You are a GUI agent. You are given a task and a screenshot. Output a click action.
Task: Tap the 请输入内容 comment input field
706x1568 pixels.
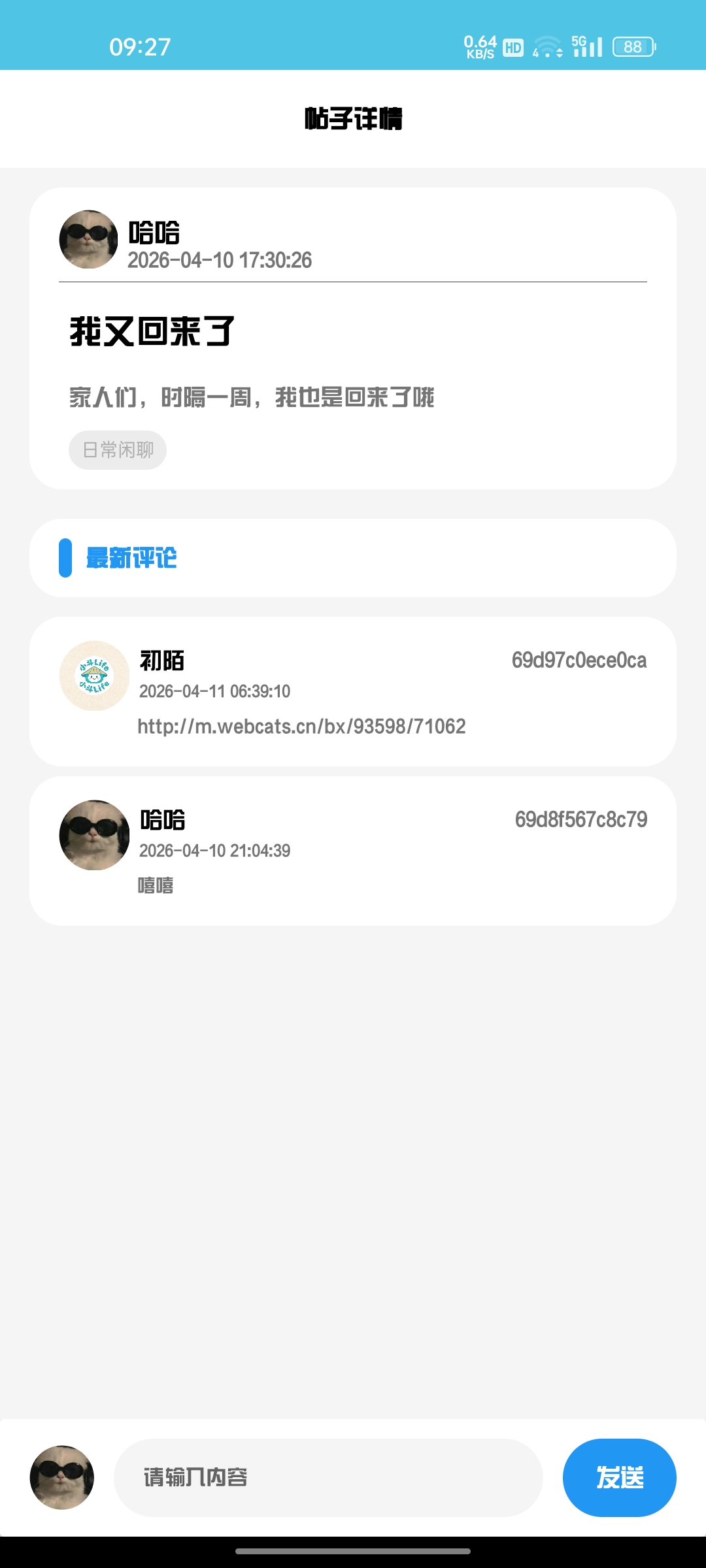coord(328,1477)
